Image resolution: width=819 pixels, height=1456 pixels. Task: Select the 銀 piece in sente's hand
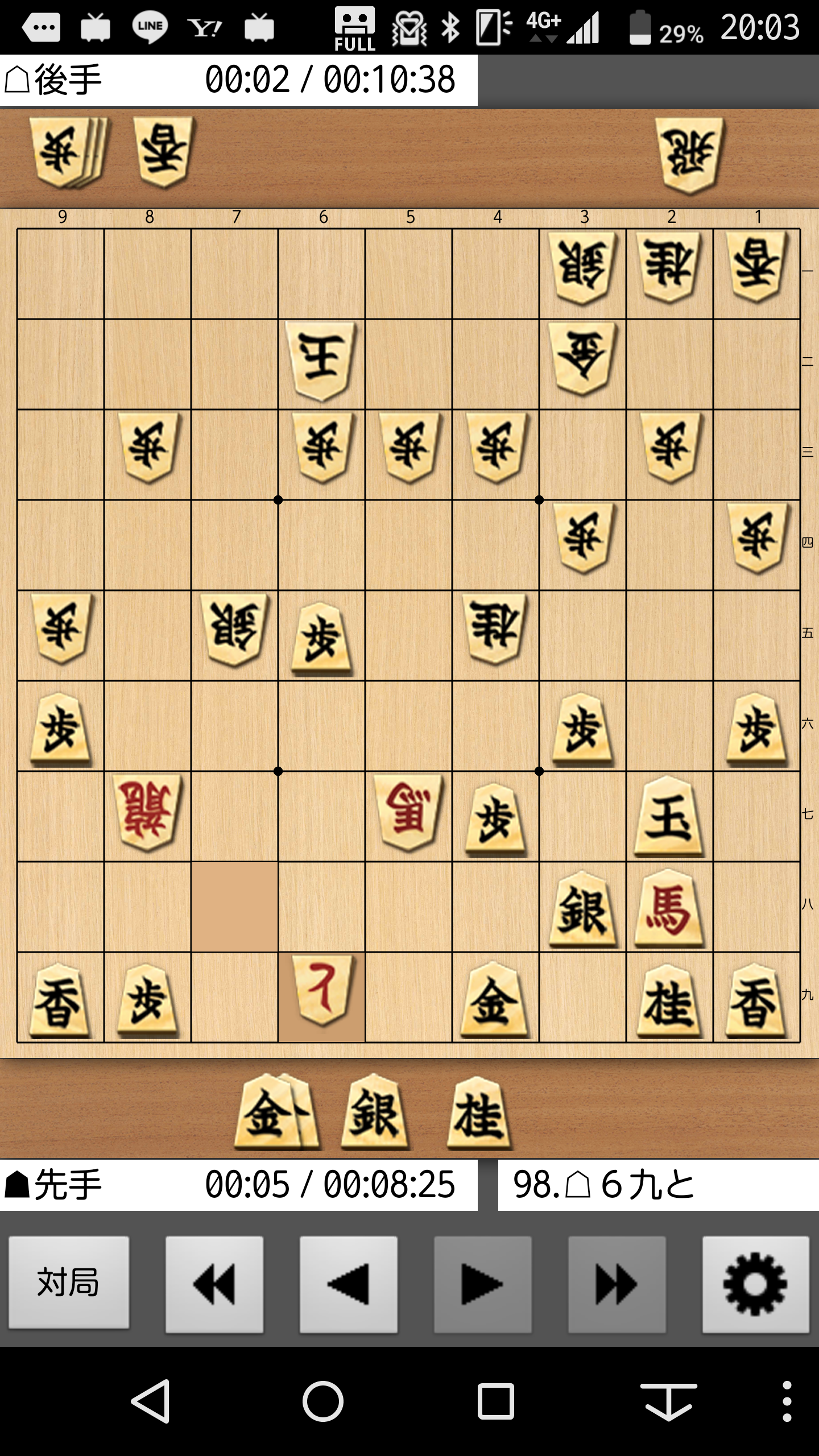(x=374, y=1112)
